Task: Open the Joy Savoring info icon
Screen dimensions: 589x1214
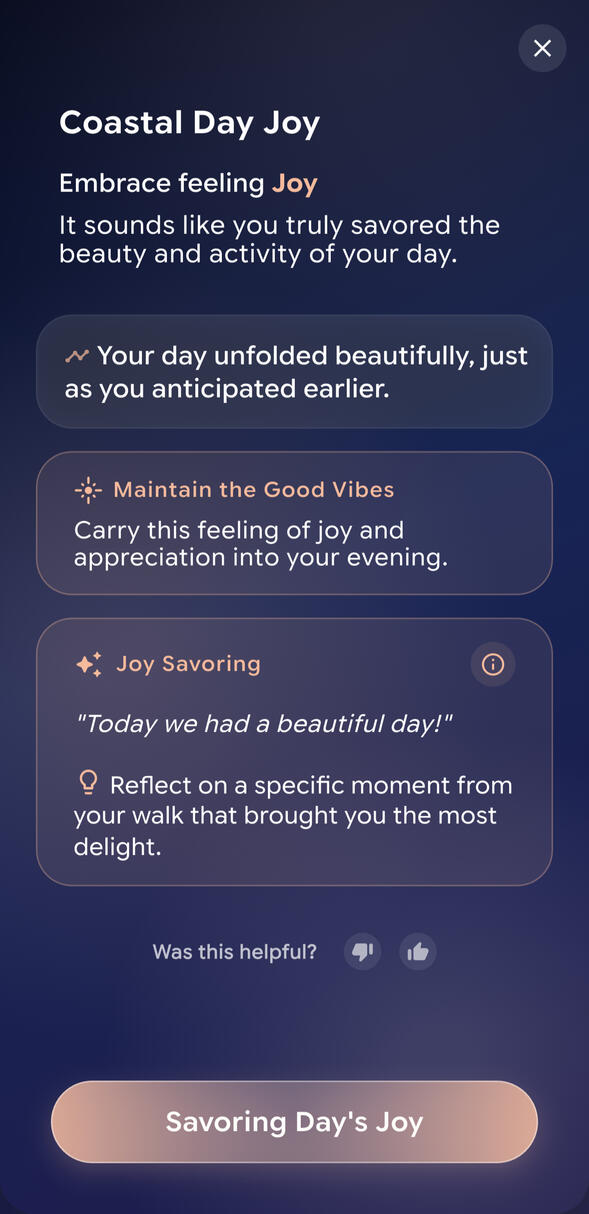Action: click(493, 664)
